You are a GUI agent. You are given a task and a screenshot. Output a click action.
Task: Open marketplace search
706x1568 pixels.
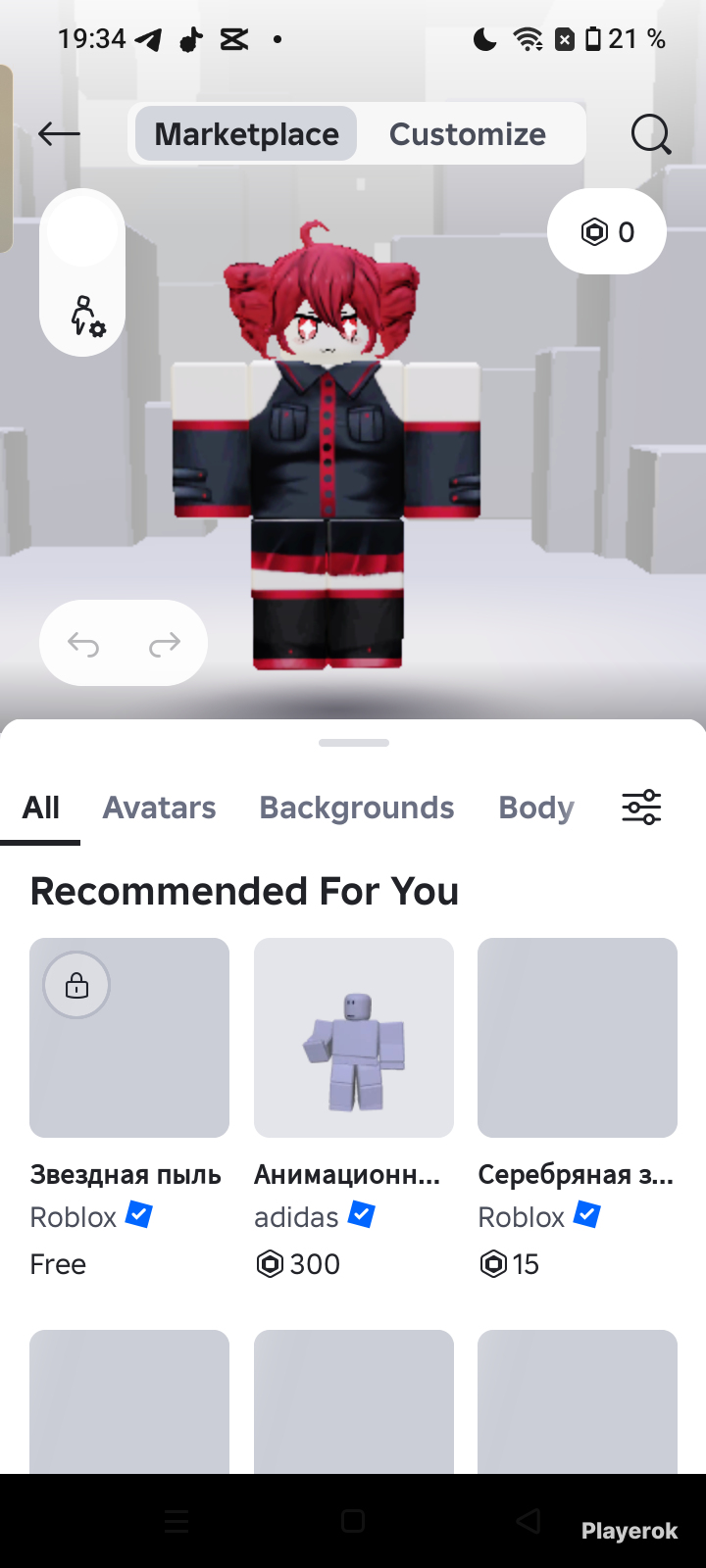point(651,134)
